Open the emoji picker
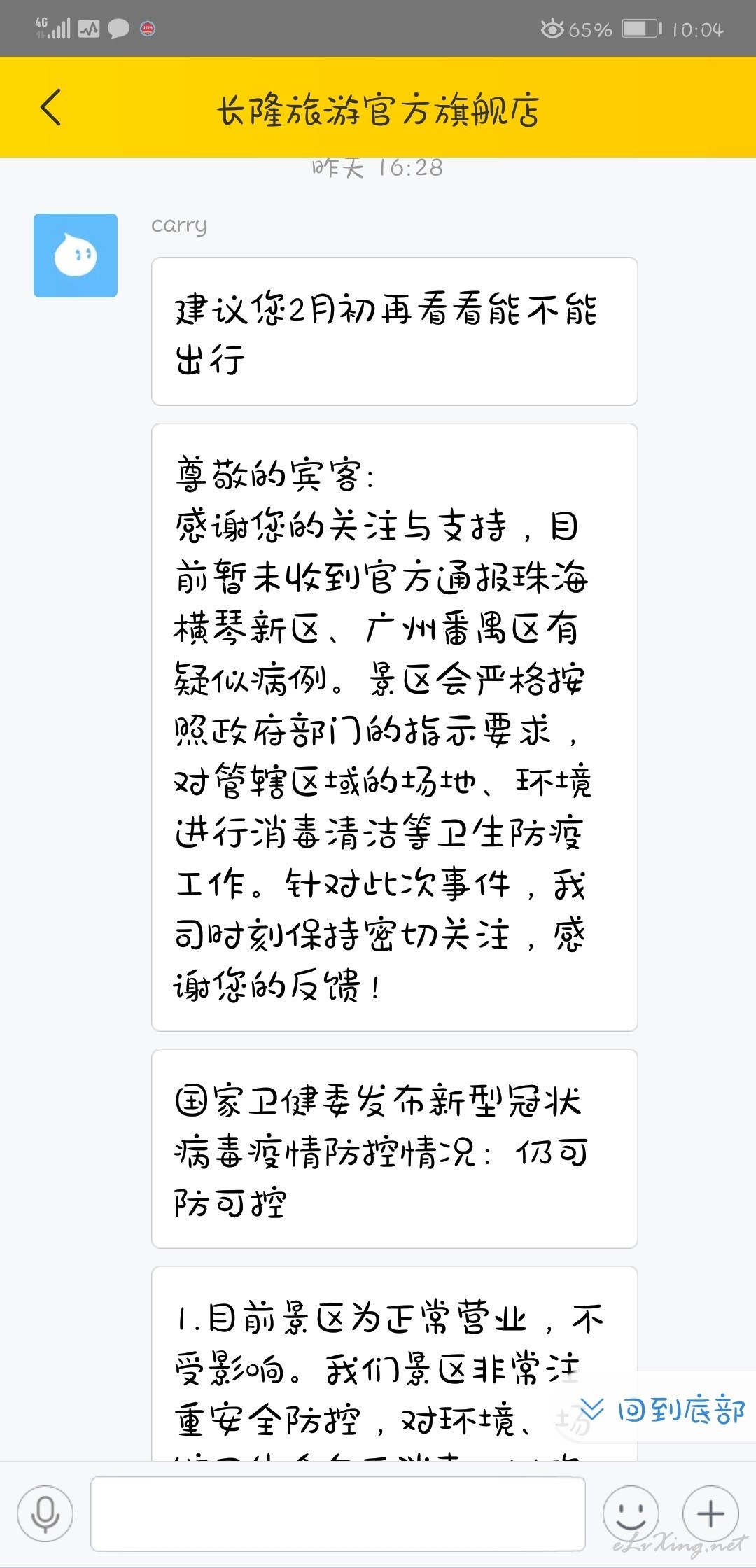Screen dimensions: 756x1568 point(631,1514)
